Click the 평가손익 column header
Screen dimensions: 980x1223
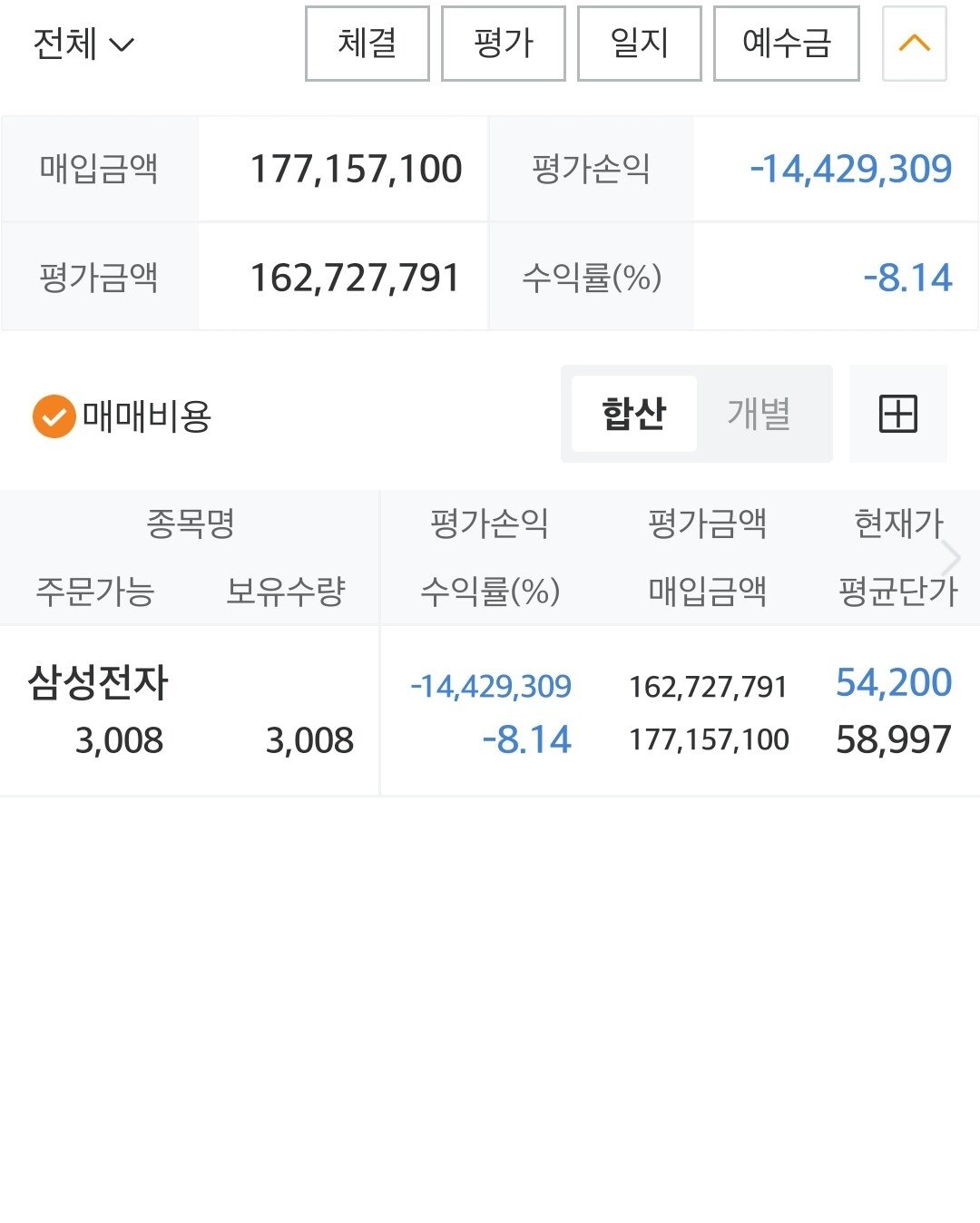[491, 523]
